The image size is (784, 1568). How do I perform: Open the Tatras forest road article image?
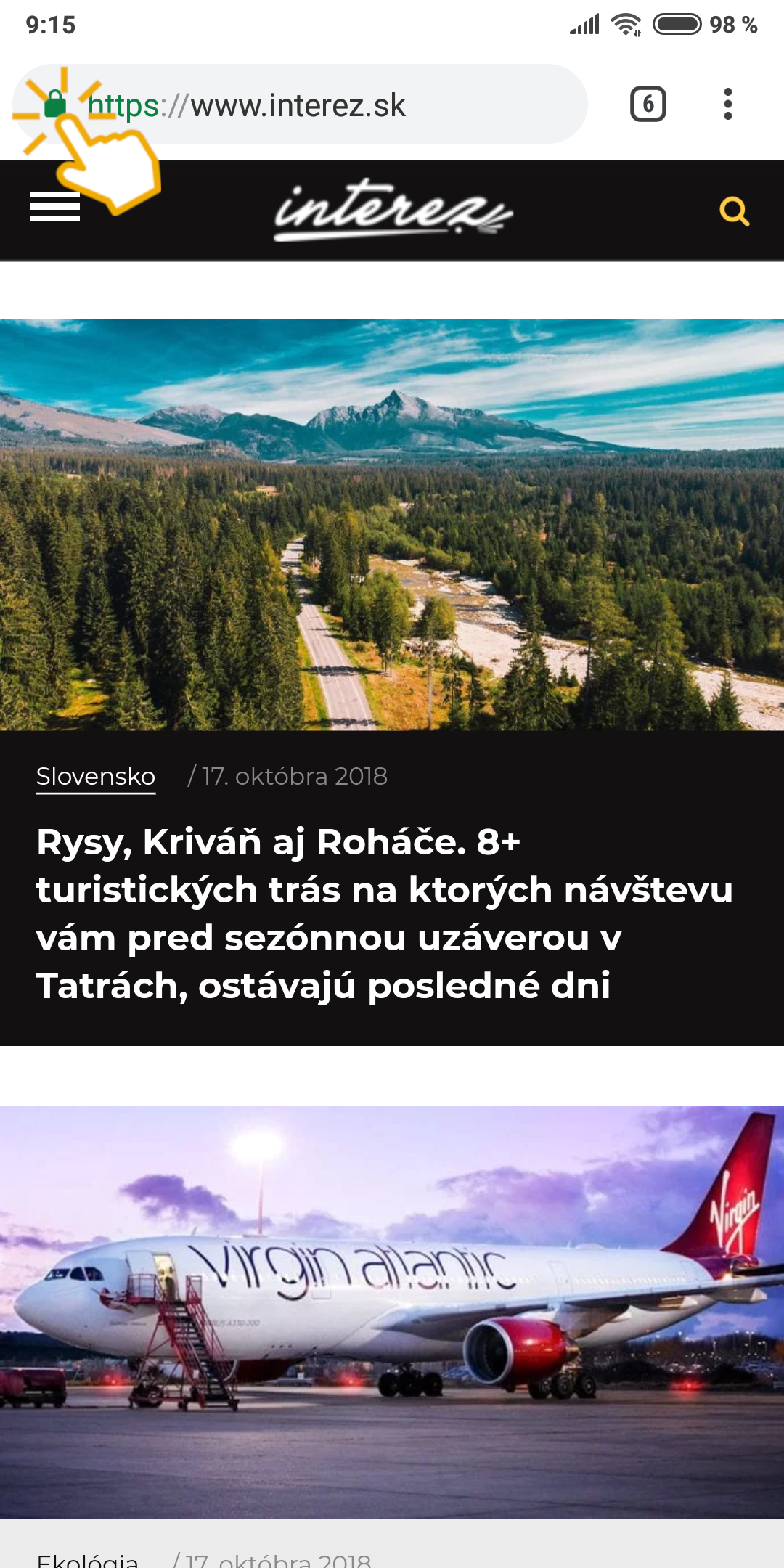click(x=392, y=524)
